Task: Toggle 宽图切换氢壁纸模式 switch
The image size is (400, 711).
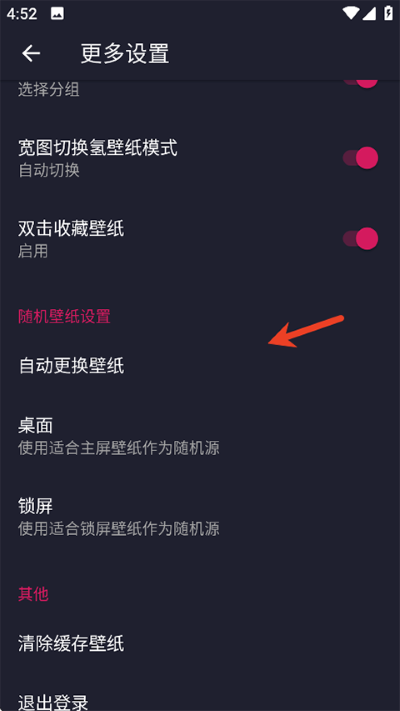Action: [x=360, y=158]
